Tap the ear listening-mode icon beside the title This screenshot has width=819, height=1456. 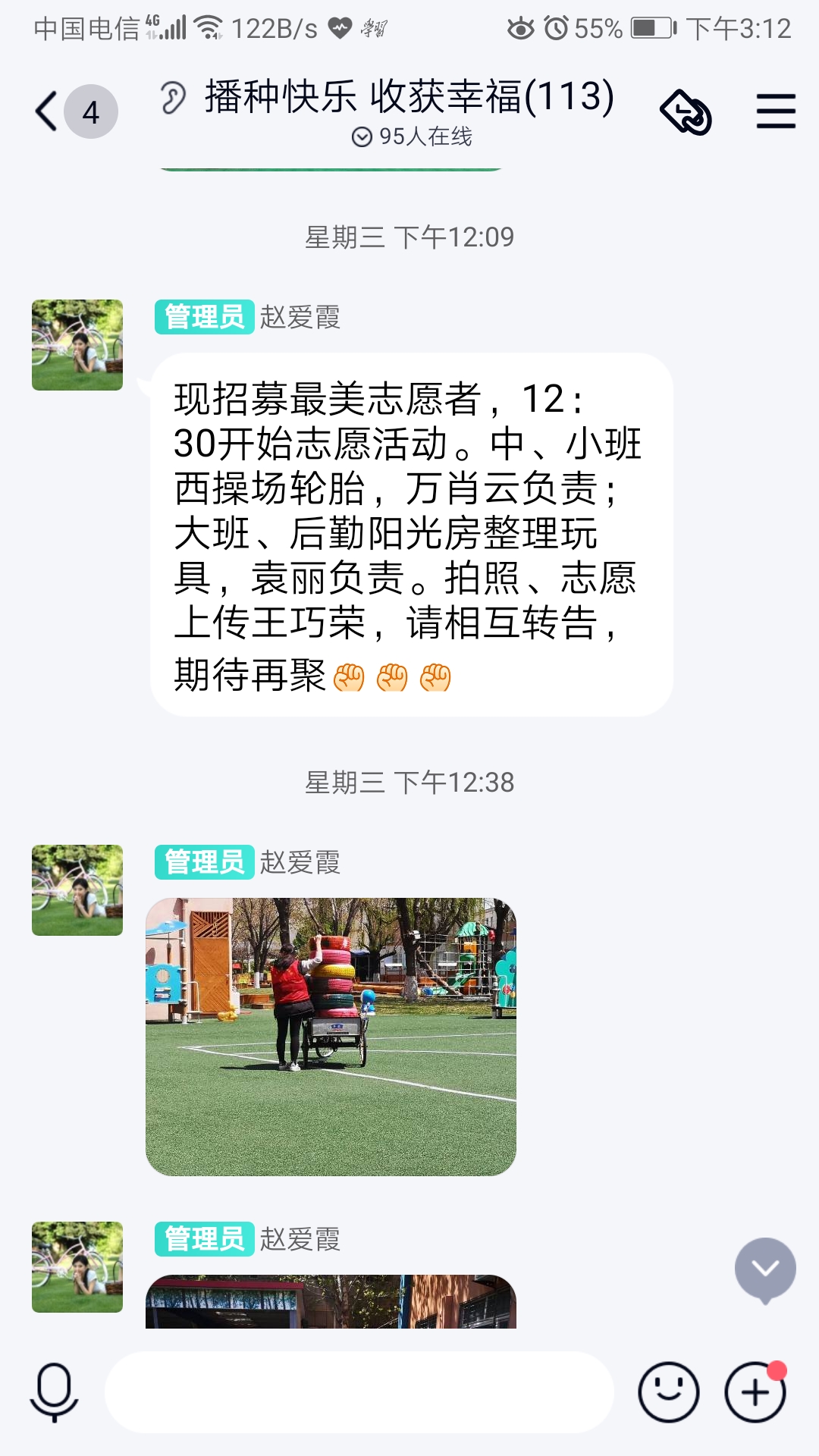point(173,98)
